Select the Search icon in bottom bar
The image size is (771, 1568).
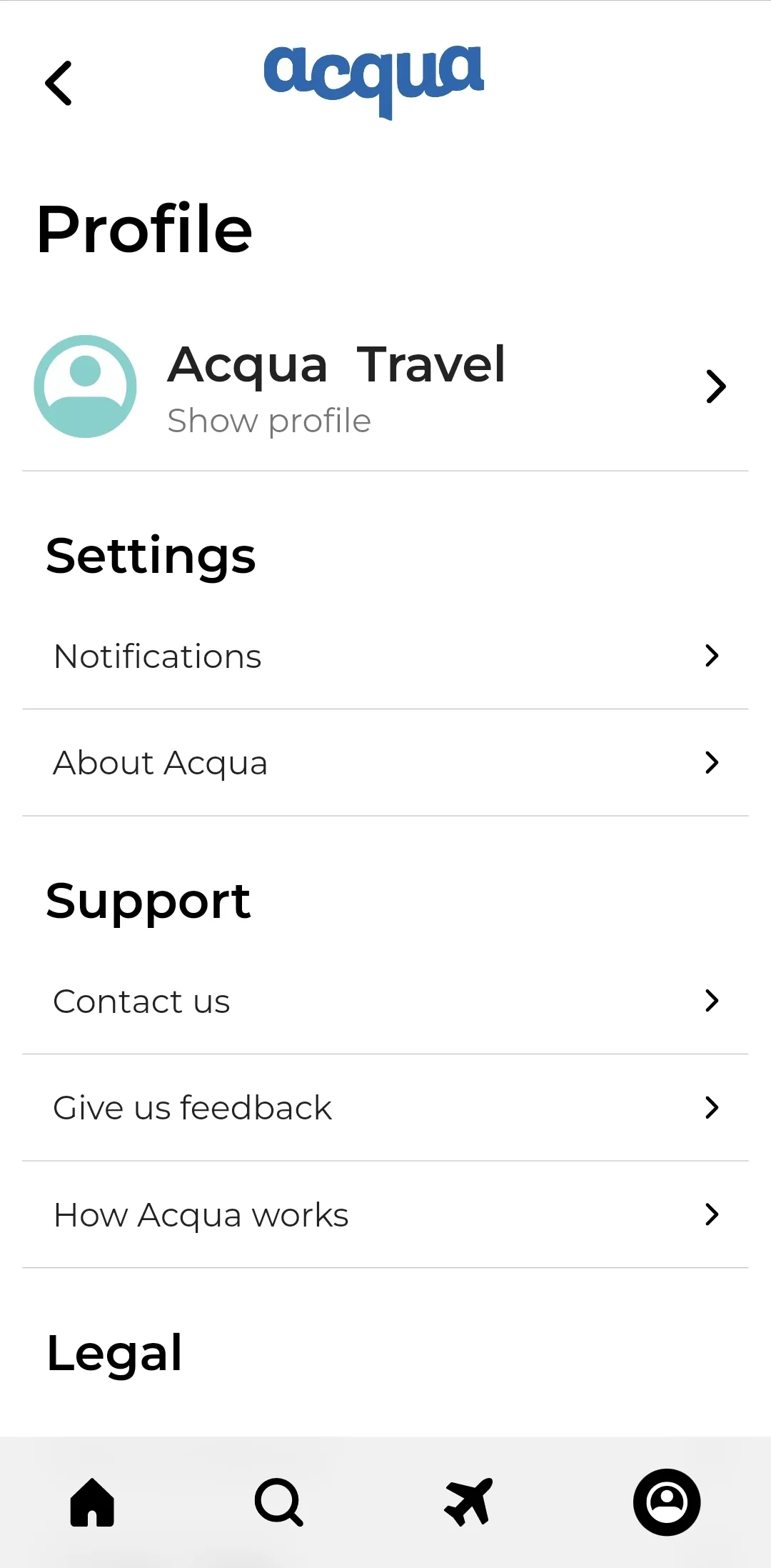[x=278, y=1501]
